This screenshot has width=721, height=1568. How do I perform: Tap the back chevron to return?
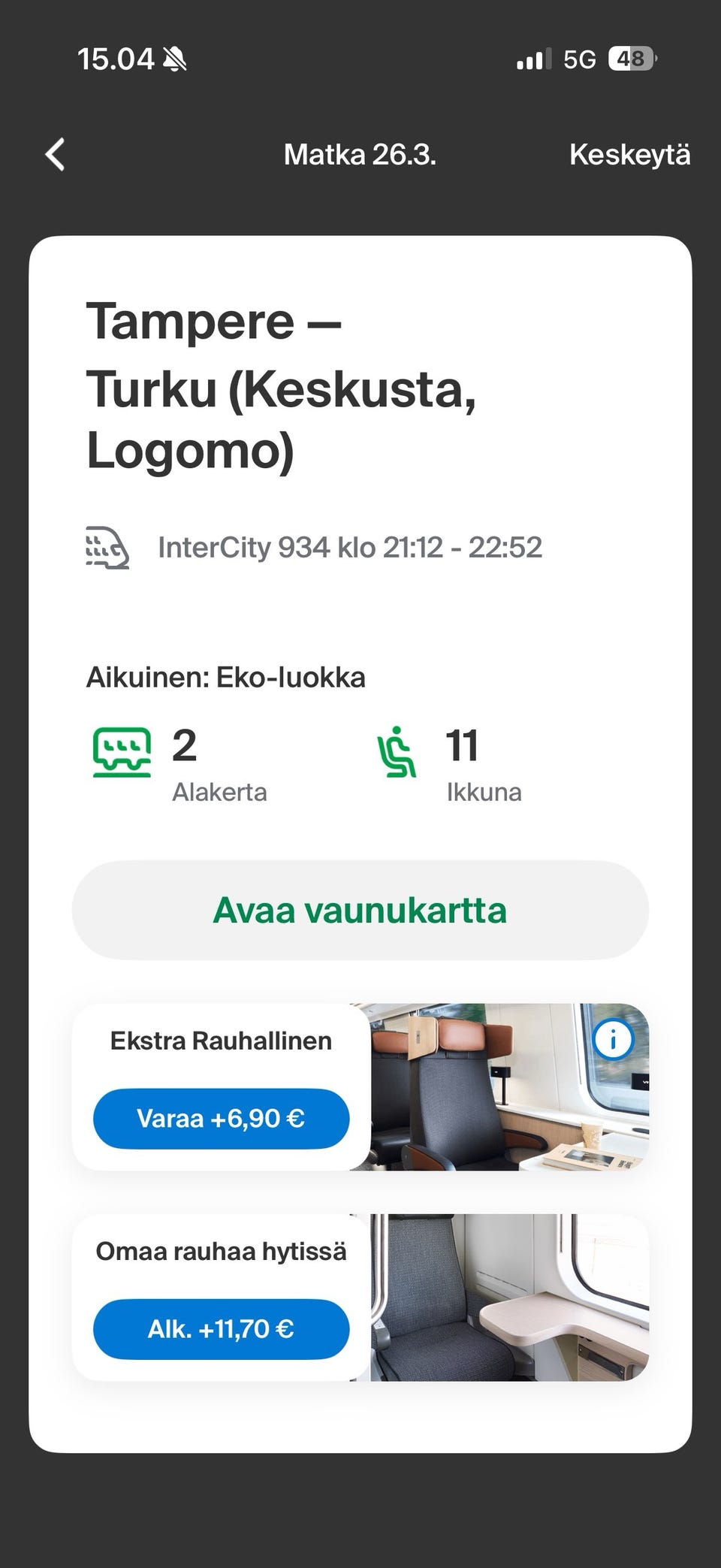point(54,155)
